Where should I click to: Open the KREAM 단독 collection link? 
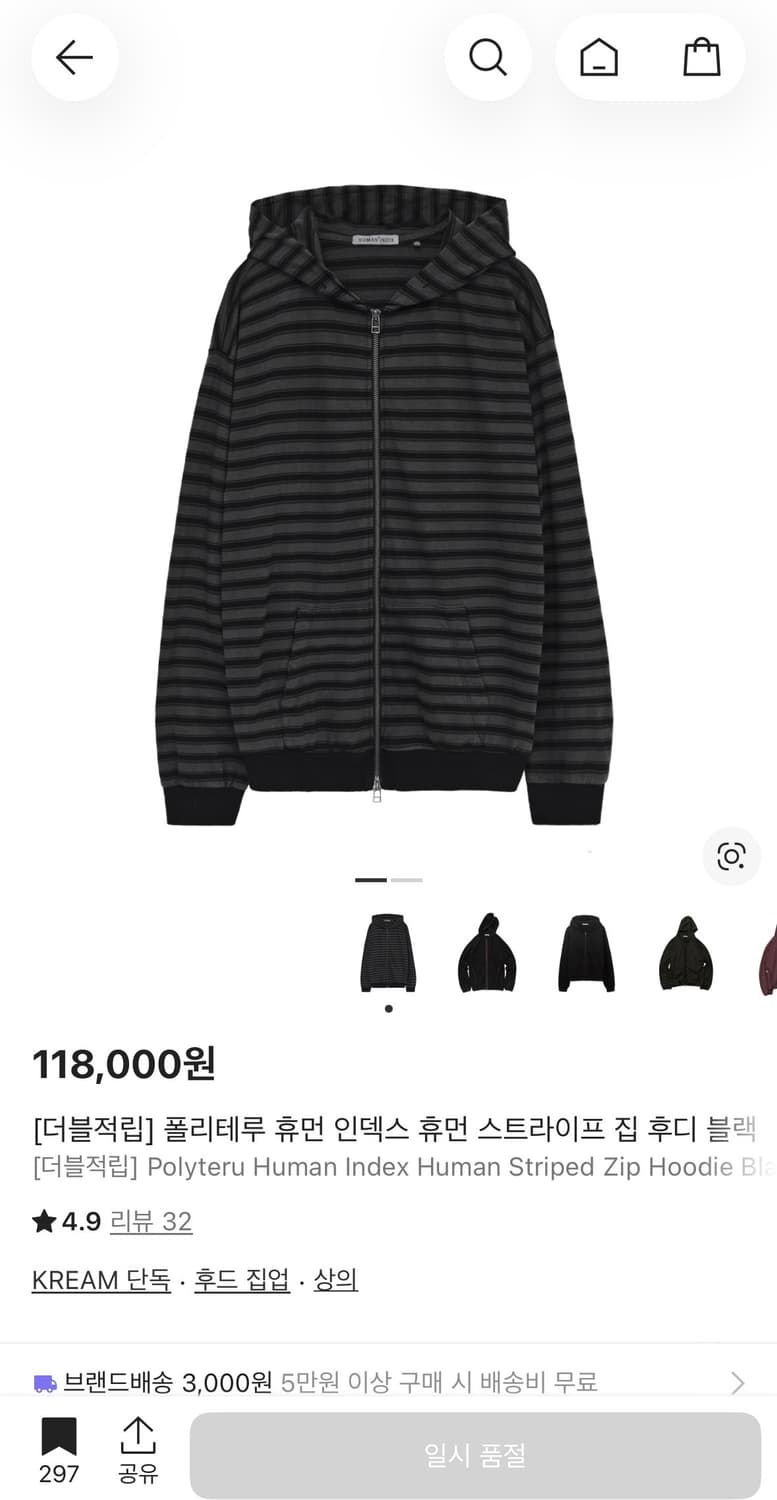click(x=100, y=1281)
